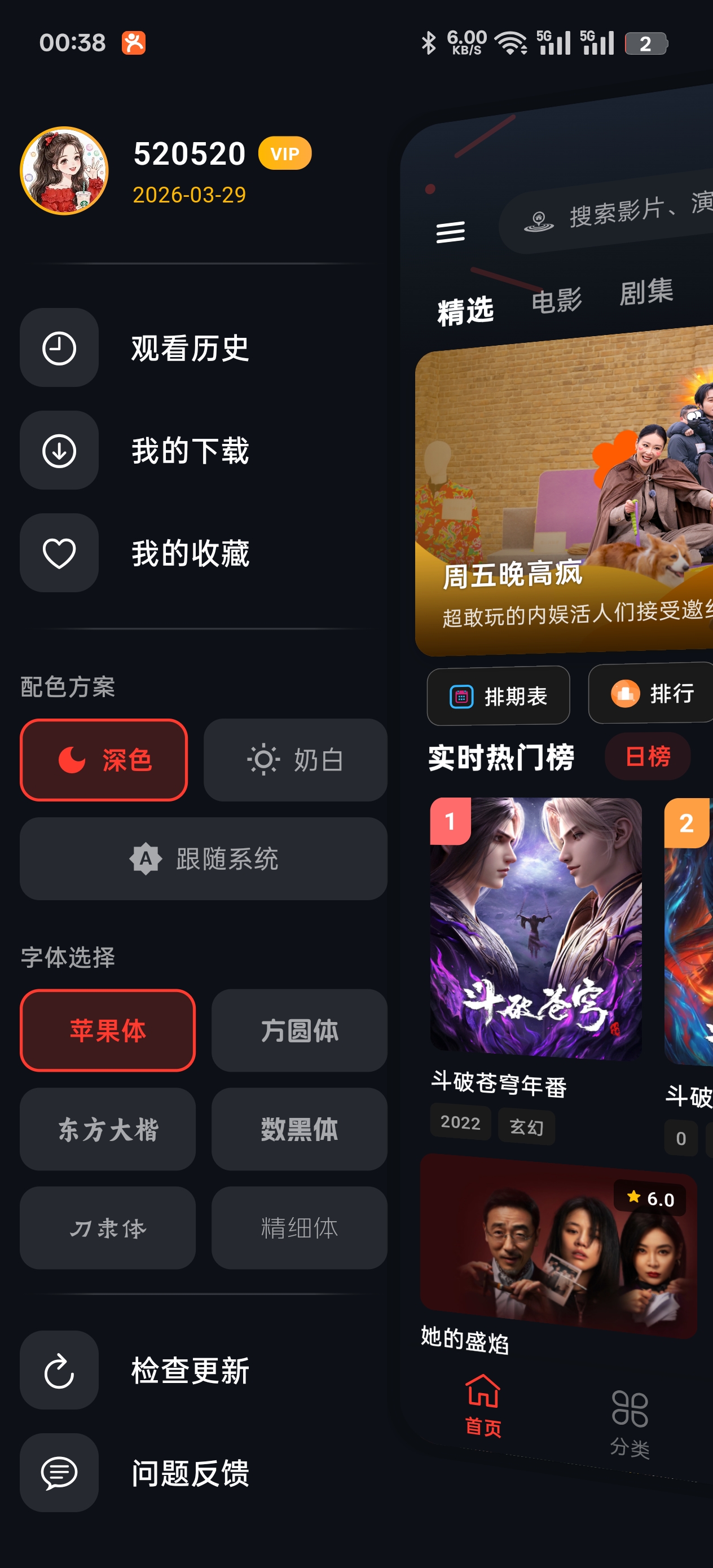Click the 检查更新 refresh icon
713x1568 pixels.
tap(59, 1371)
